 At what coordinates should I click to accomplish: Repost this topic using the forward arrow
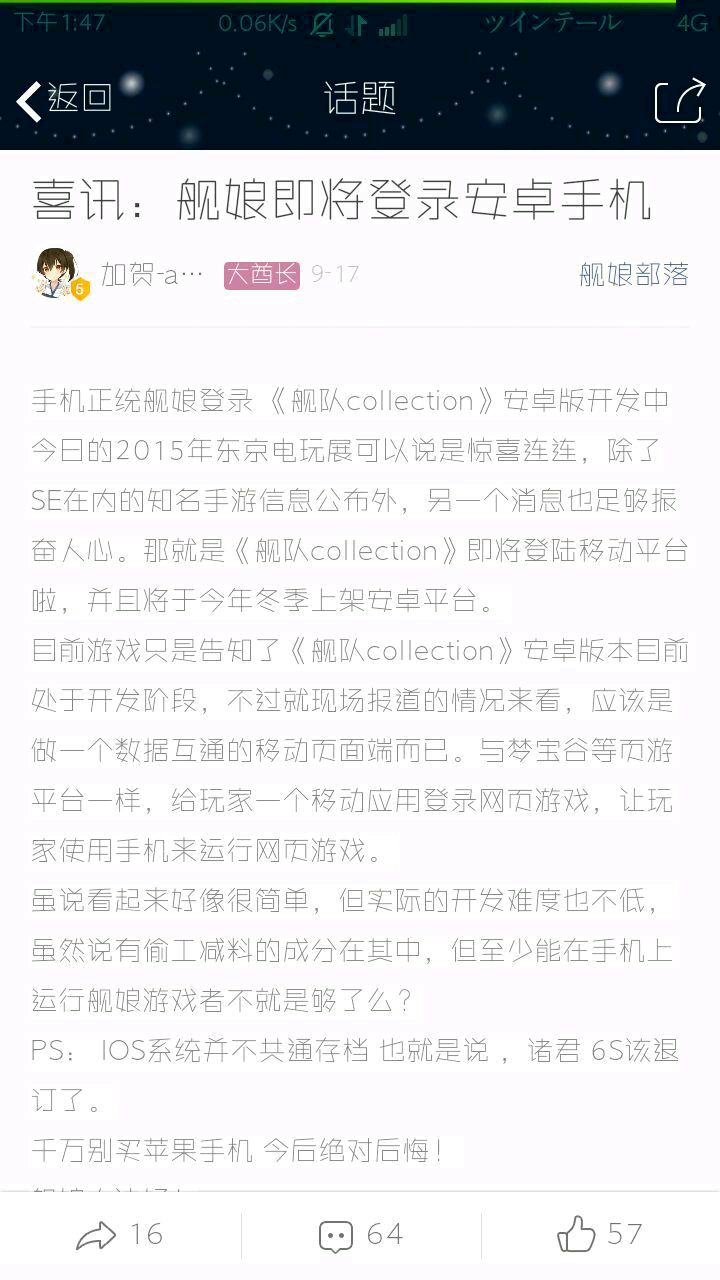coord(118,1235)
